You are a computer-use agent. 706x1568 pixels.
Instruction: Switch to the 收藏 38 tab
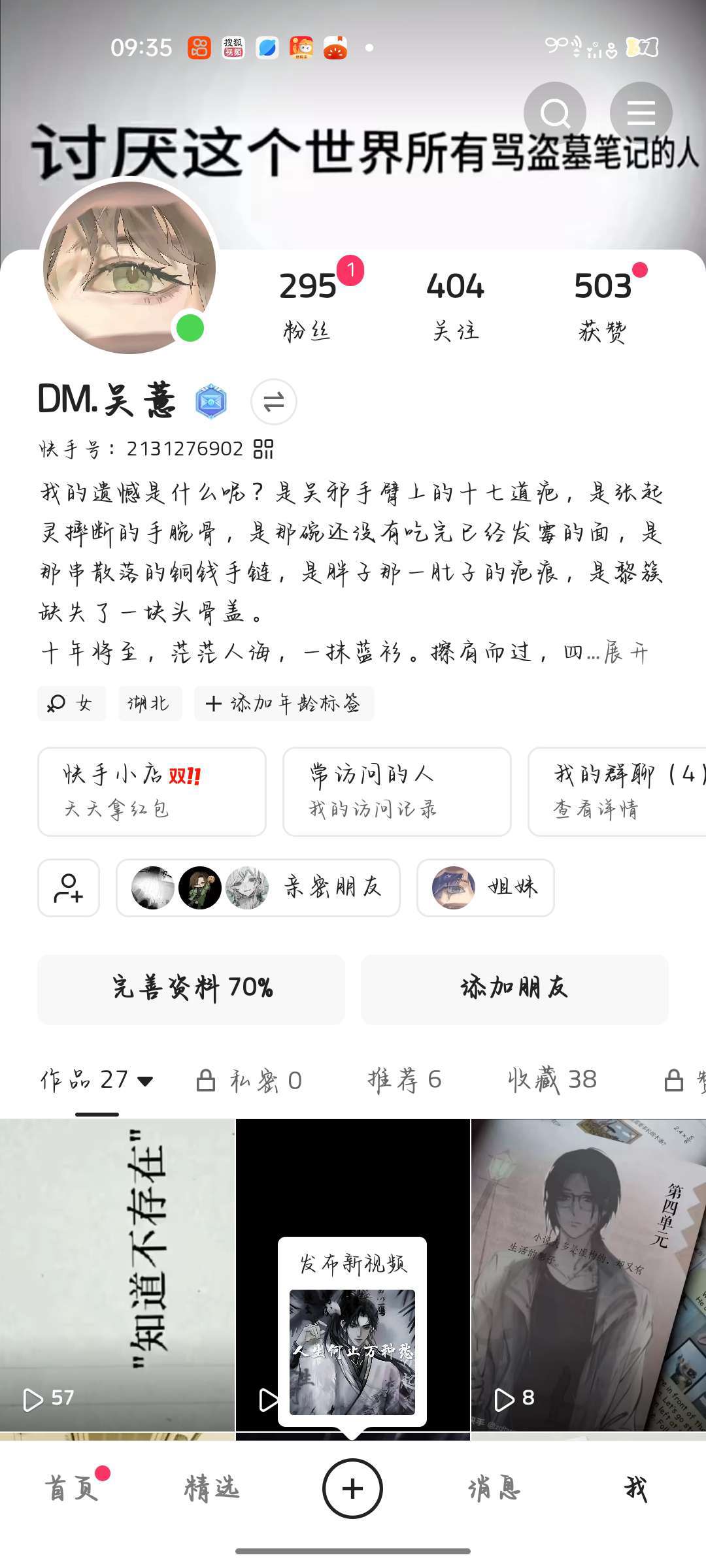[552, 1080]
